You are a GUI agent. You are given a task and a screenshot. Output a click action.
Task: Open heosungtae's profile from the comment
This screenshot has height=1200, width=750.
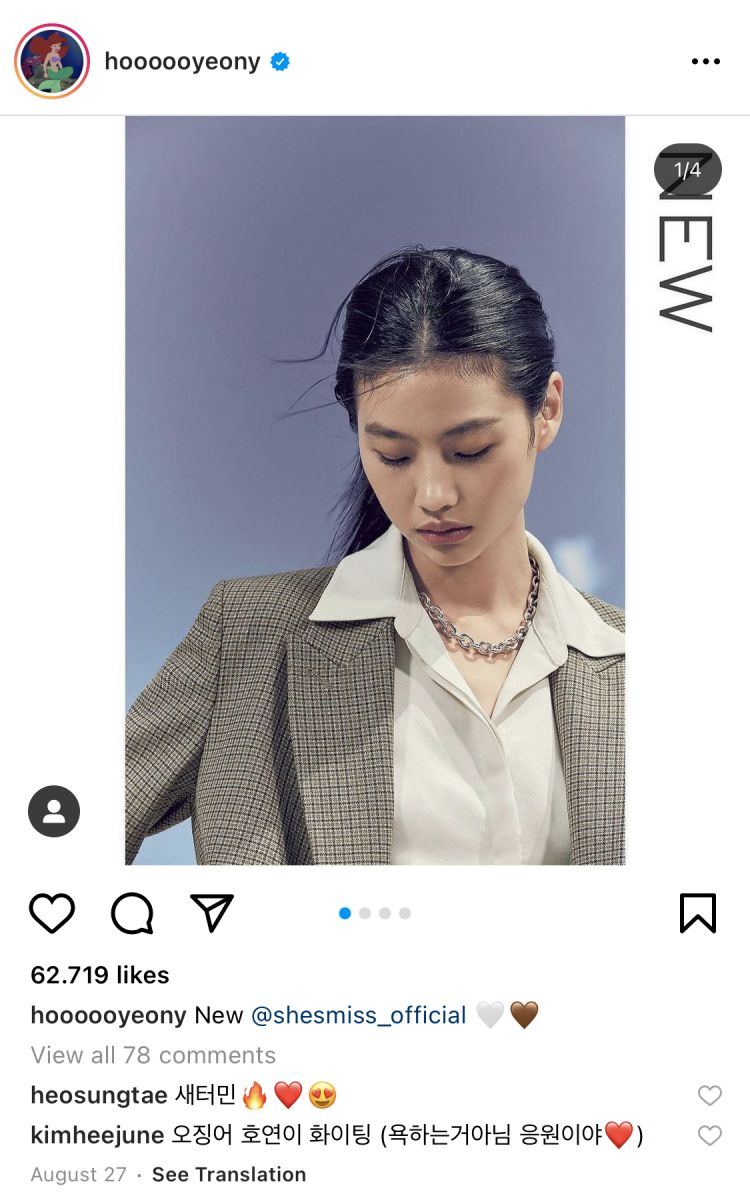point(99,1095)
